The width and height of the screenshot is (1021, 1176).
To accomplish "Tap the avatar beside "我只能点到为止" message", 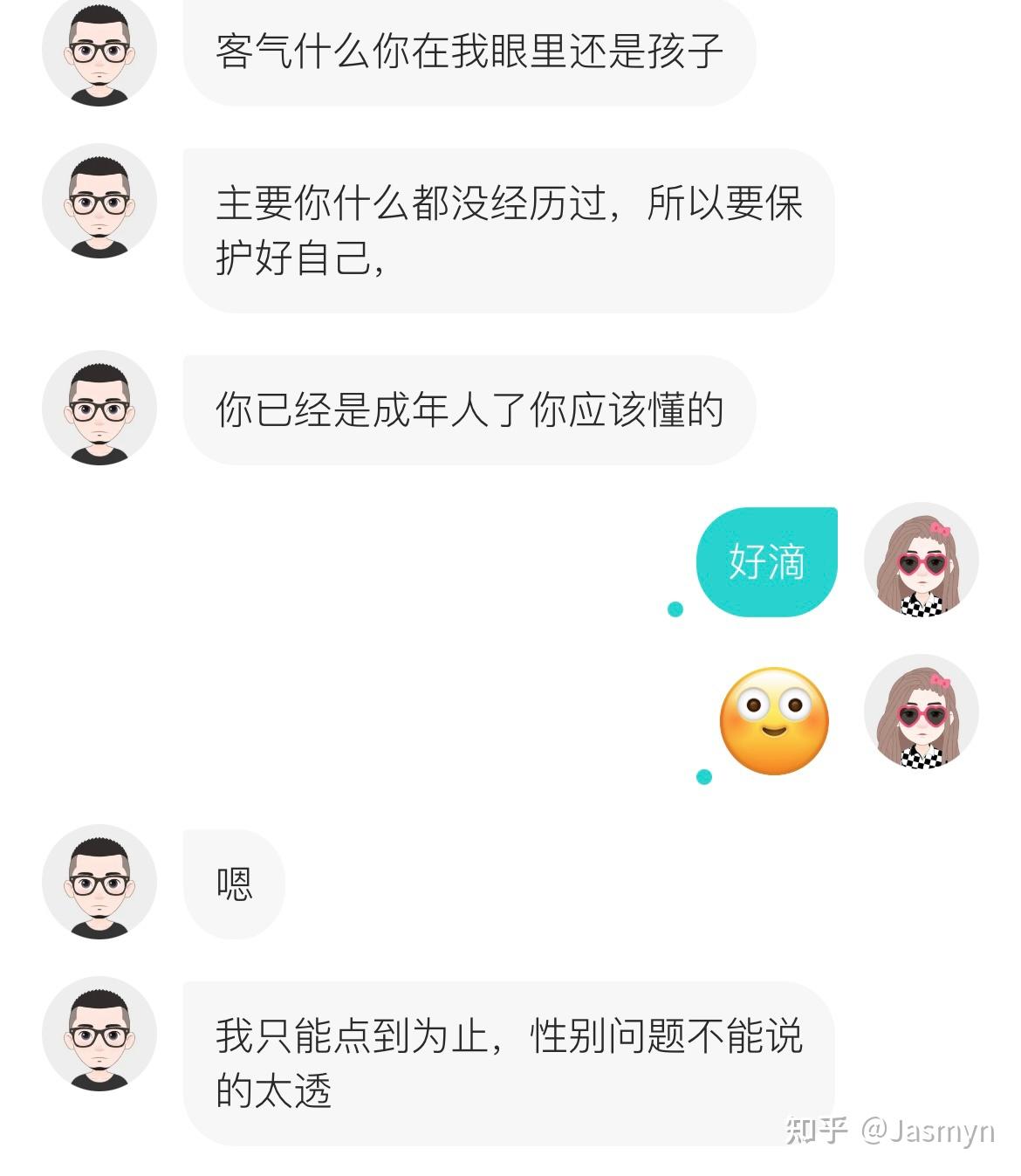I will tap(99, 1034).
